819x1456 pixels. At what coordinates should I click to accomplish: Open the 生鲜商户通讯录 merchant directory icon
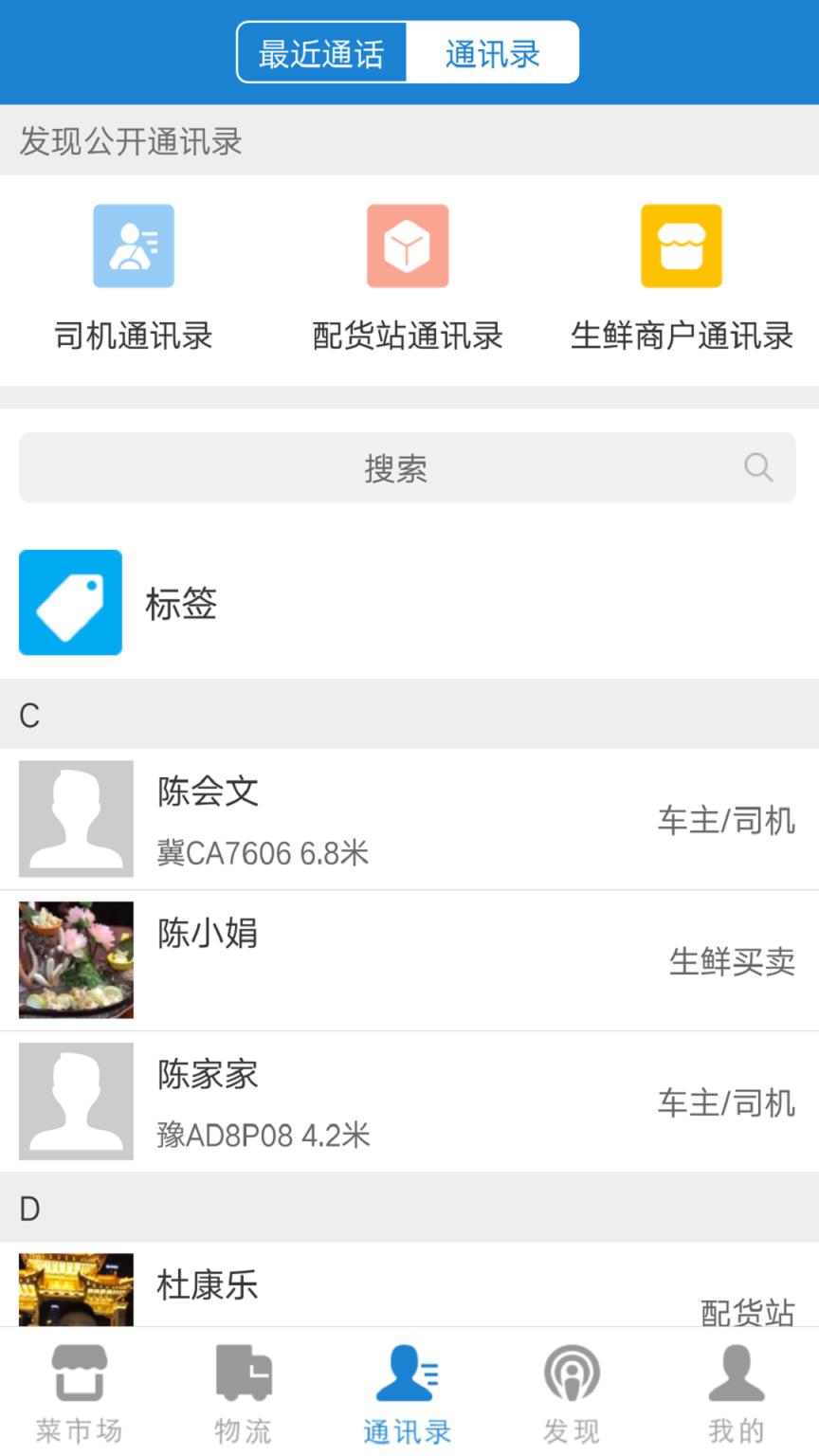[x=682, y=246]
